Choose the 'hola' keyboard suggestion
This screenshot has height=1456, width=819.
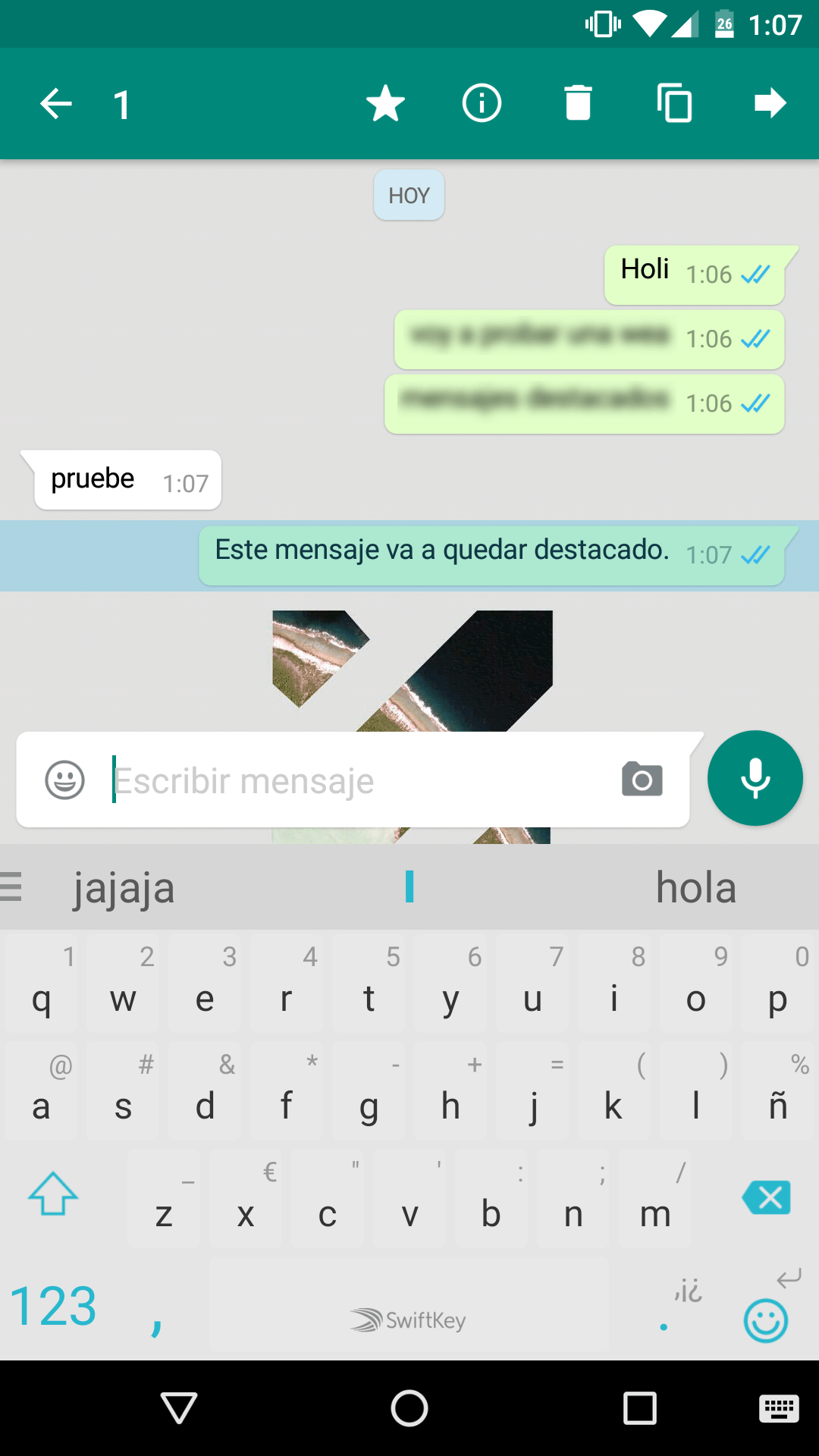click(x=695, y=888)
